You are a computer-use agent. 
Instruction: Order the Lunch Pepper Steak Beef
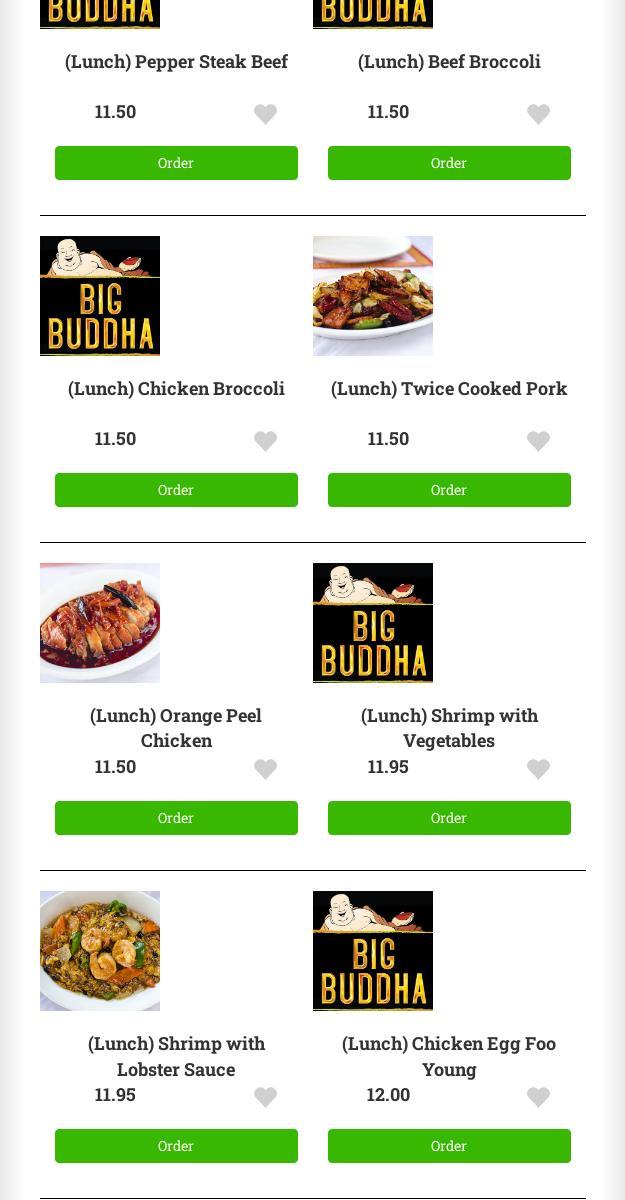point(176,163)
